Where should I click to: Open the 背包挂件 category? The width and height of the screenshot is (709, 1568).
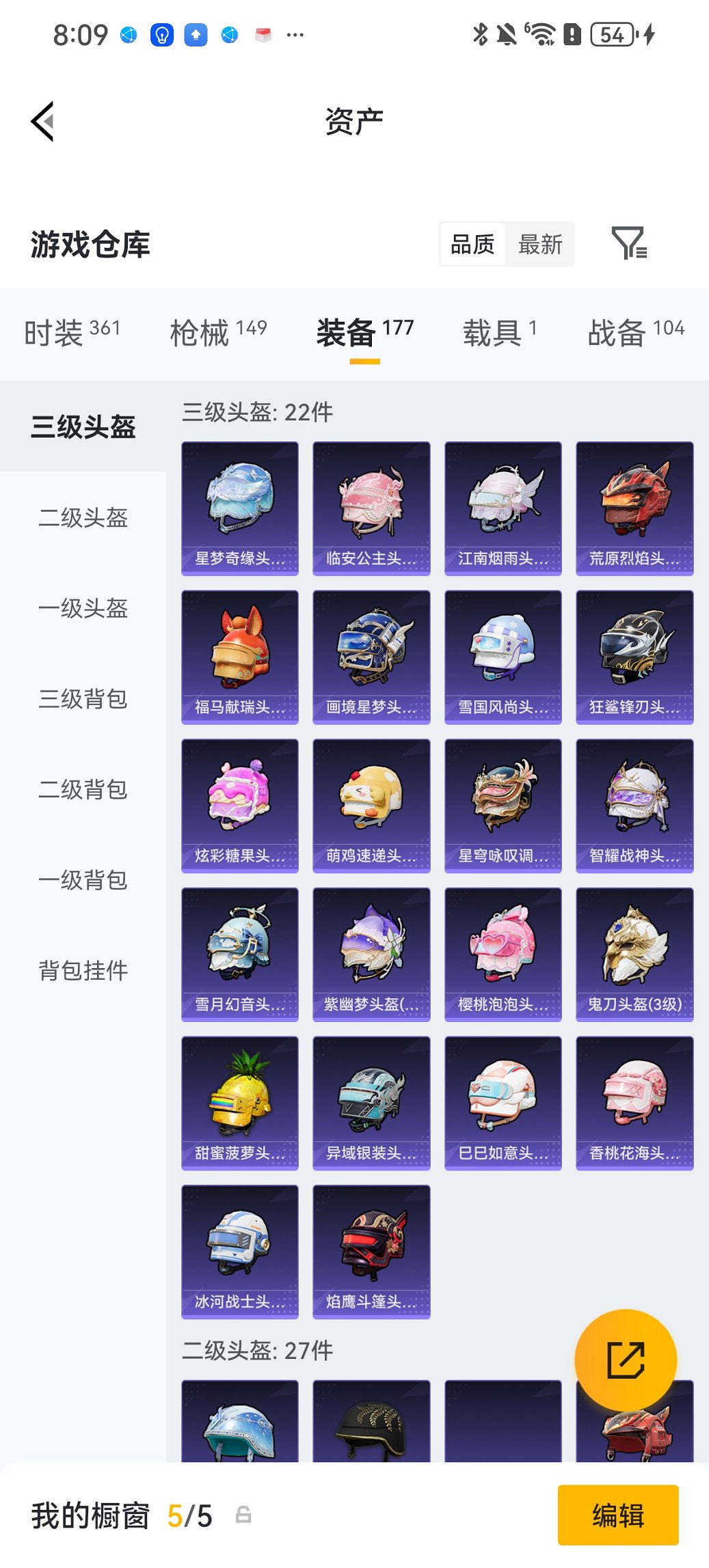pos(83,970)
